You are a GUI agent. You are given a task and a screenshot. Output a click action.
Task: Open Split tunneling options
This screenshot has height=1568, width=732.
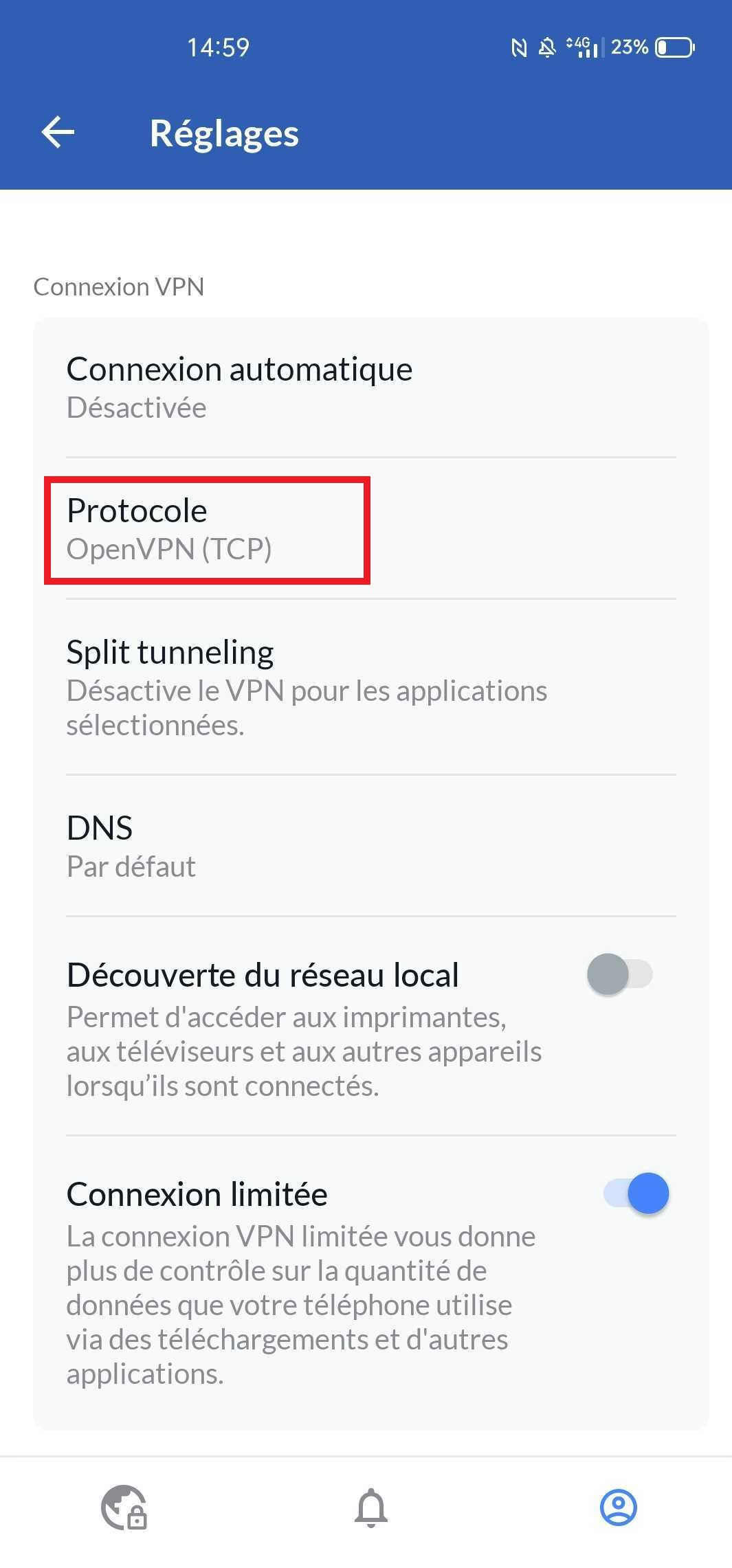(371, 686)
